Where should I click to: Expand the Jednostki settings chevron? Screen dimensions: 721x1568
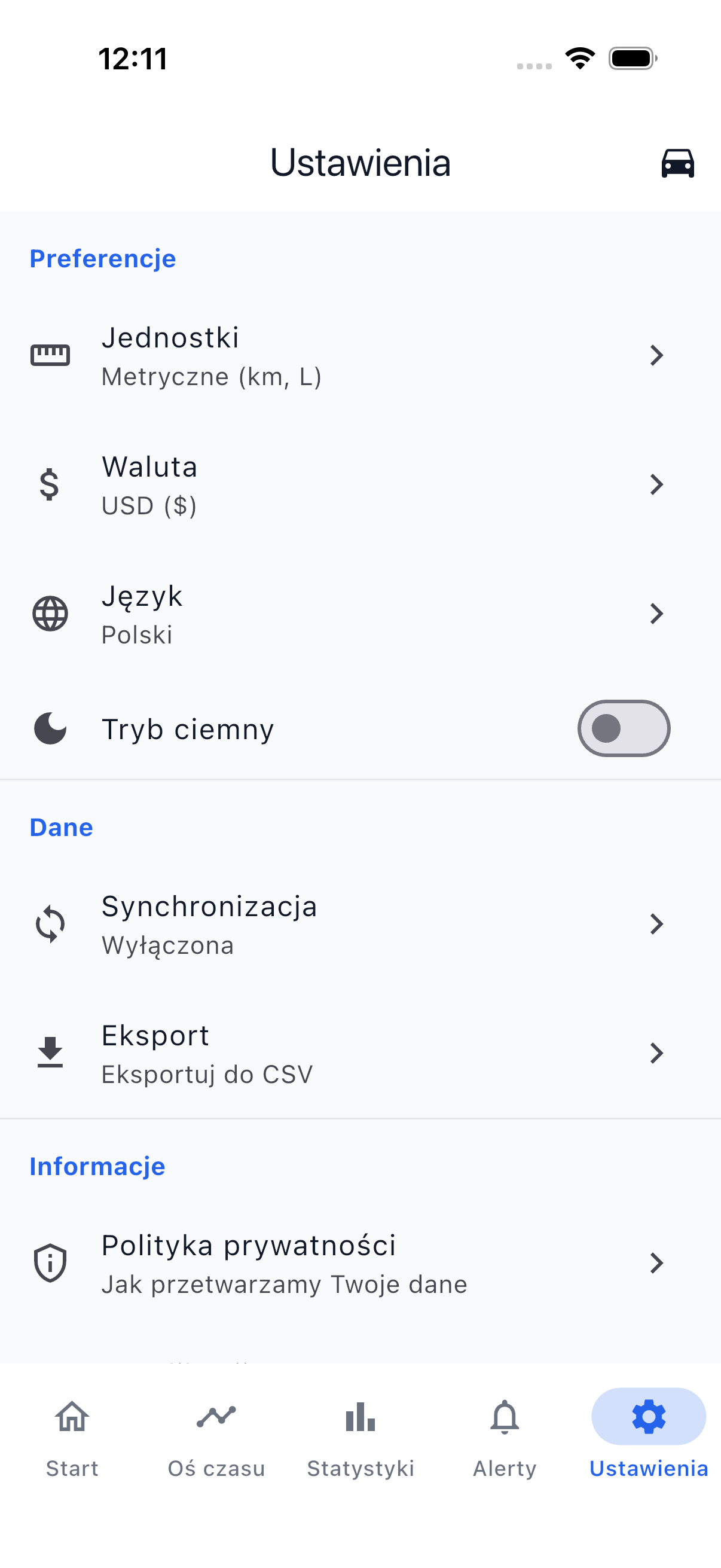656,355
